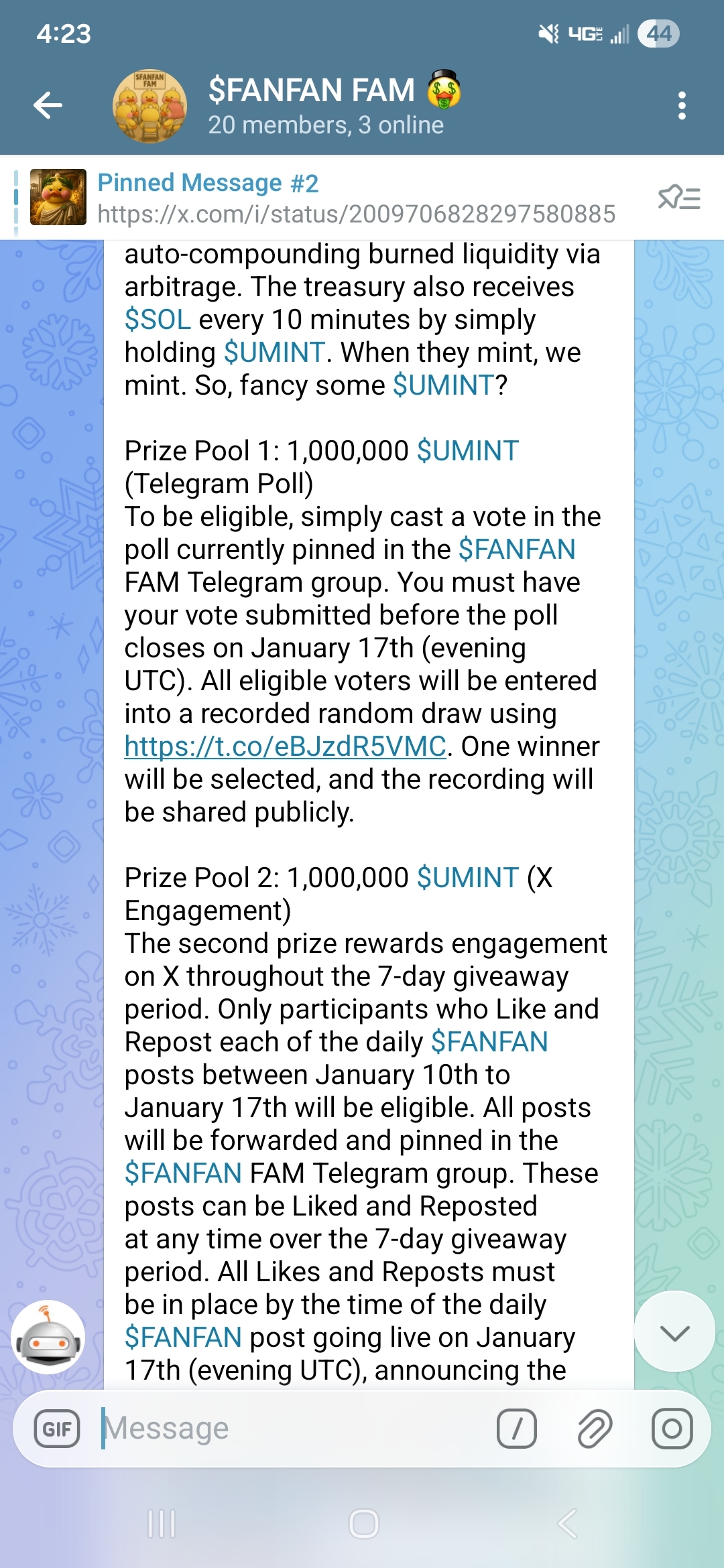Image resolution: width=724 pixels, height=1568 pixels.
Task: Open the bot commands slash button
Action: (x=516, y=1429)
